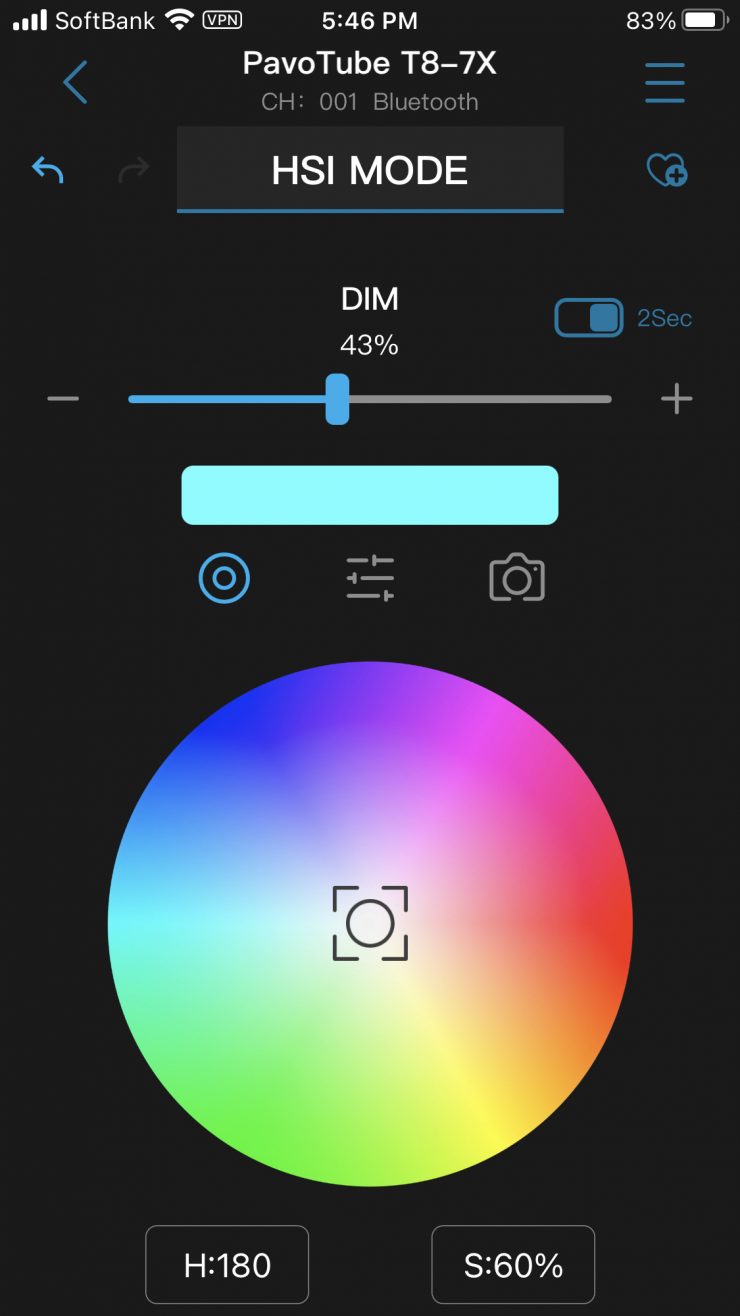This screenshot has width=740, height=1316.
Task: Decrease DIM with the minus button
Action: [x=63, y=399]
